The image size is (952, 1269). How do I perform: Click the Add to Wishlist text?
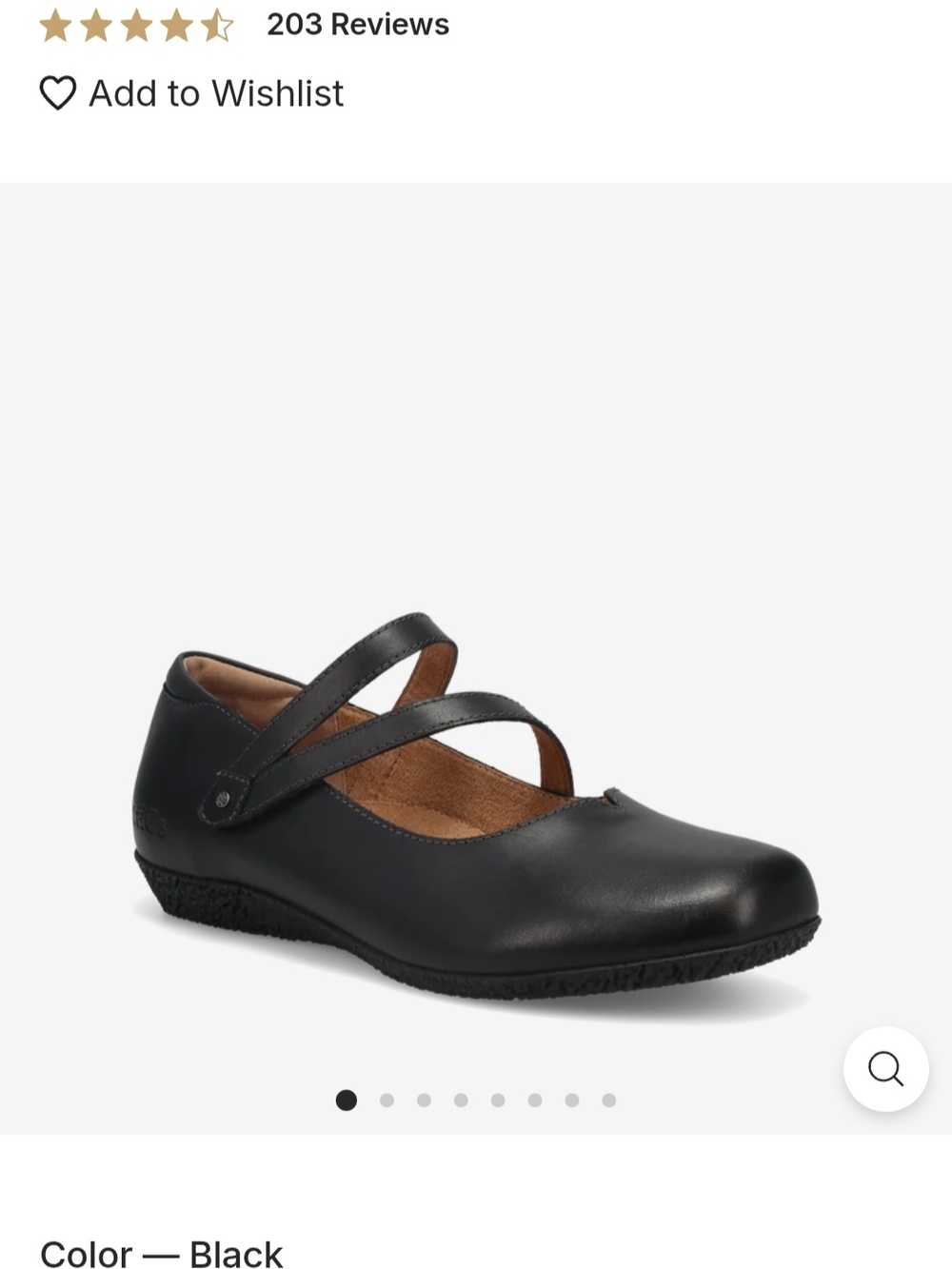click(x=215, y=92)
